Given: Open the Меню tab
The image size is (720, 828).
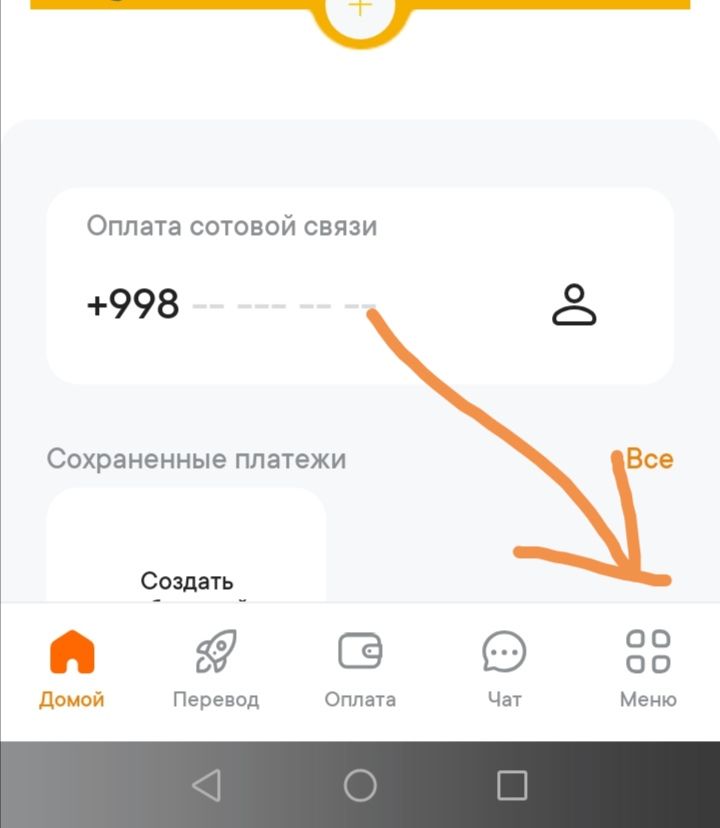Looking at the screenshot, I should [648, 670].
